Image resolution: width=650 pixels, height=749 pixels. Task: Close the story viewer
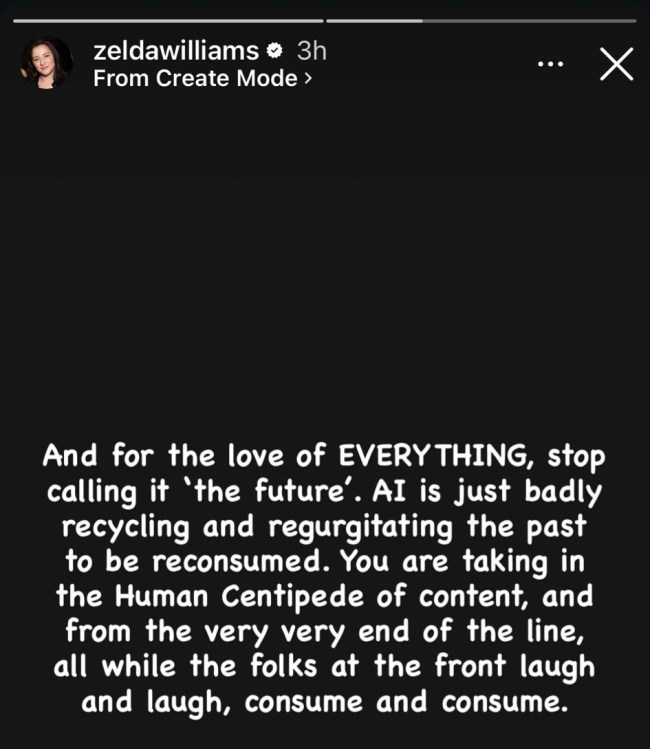[x=616, y=64]
